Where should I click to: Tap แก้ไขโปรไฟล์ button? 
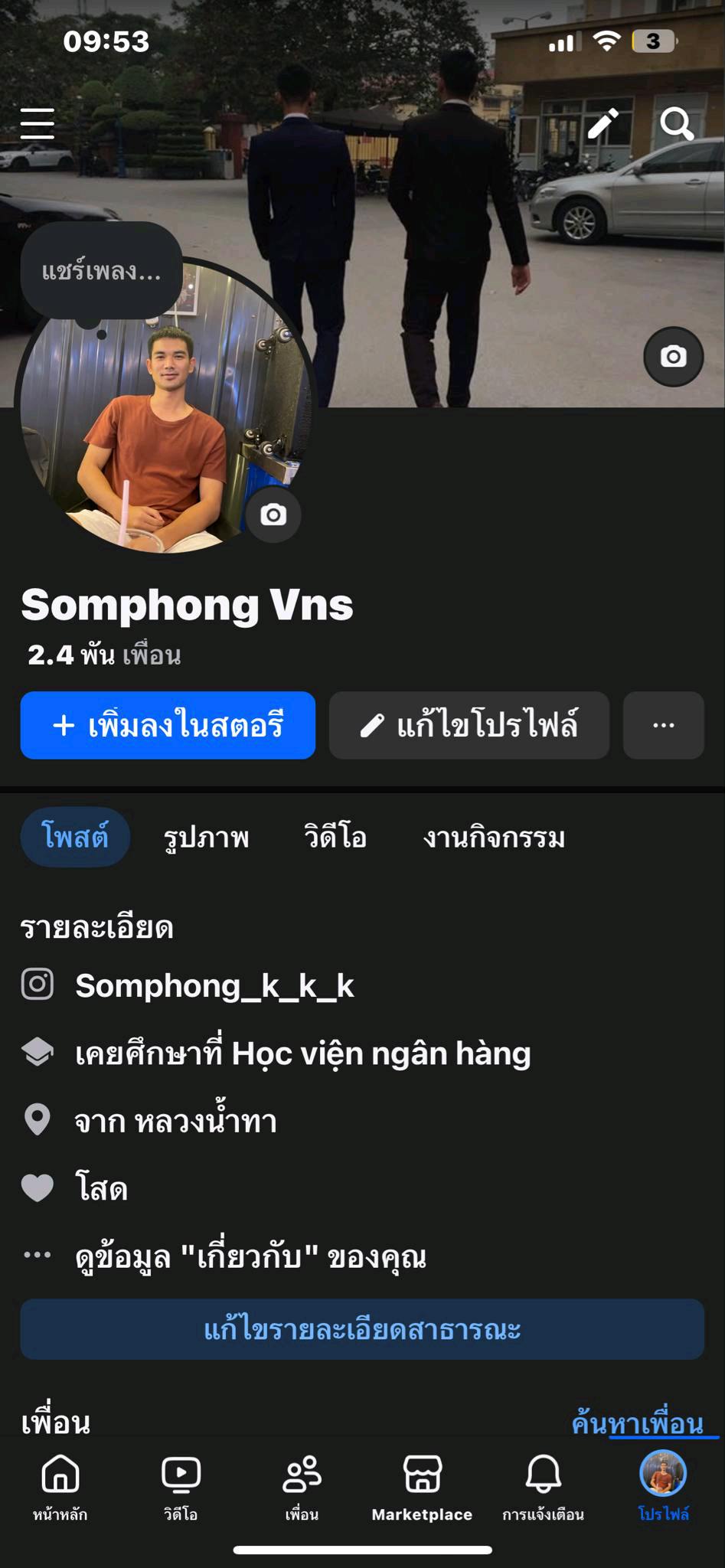click(469, 725)
